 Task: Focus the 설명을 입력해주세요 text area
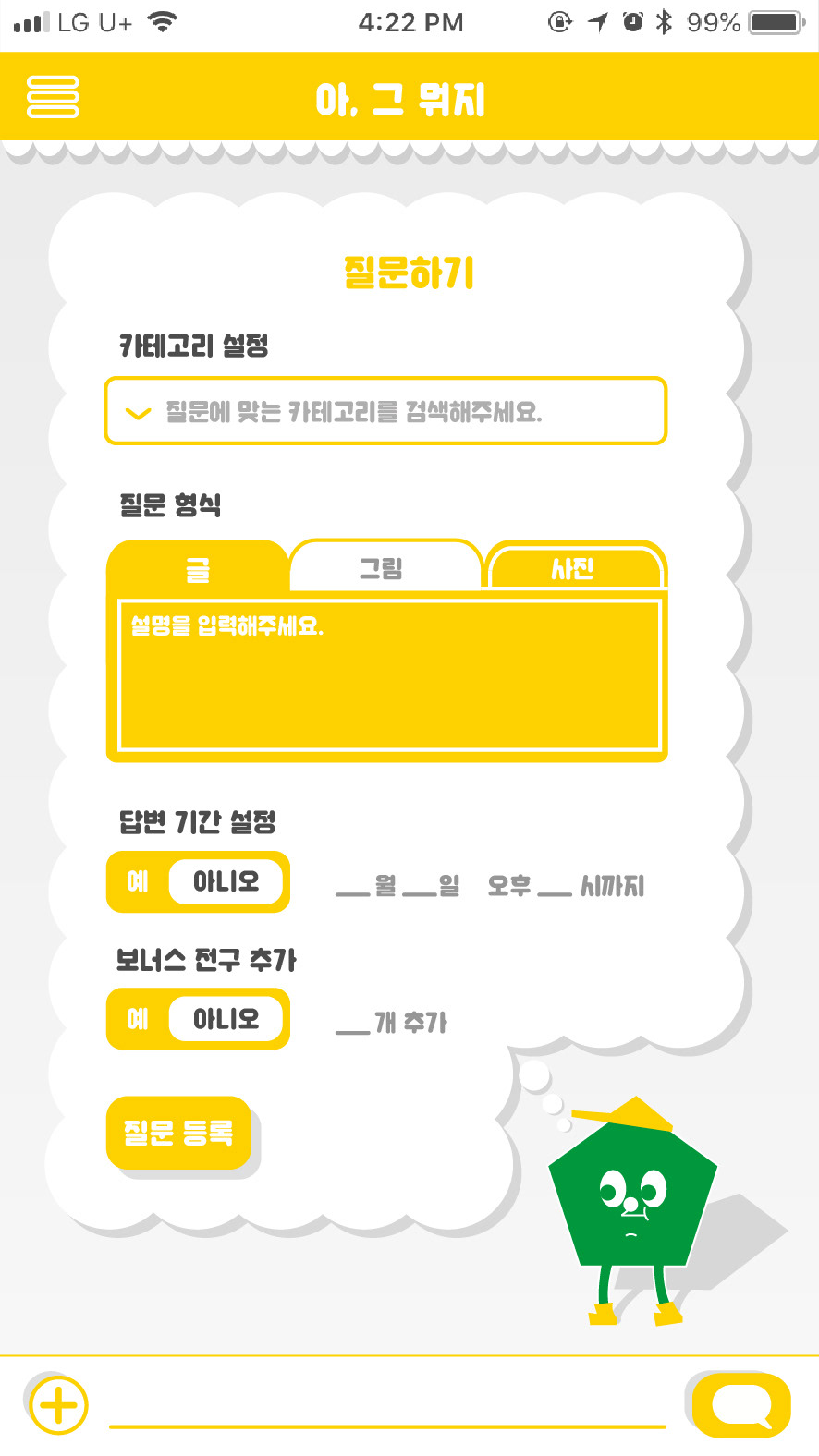[x=388, y=674]
